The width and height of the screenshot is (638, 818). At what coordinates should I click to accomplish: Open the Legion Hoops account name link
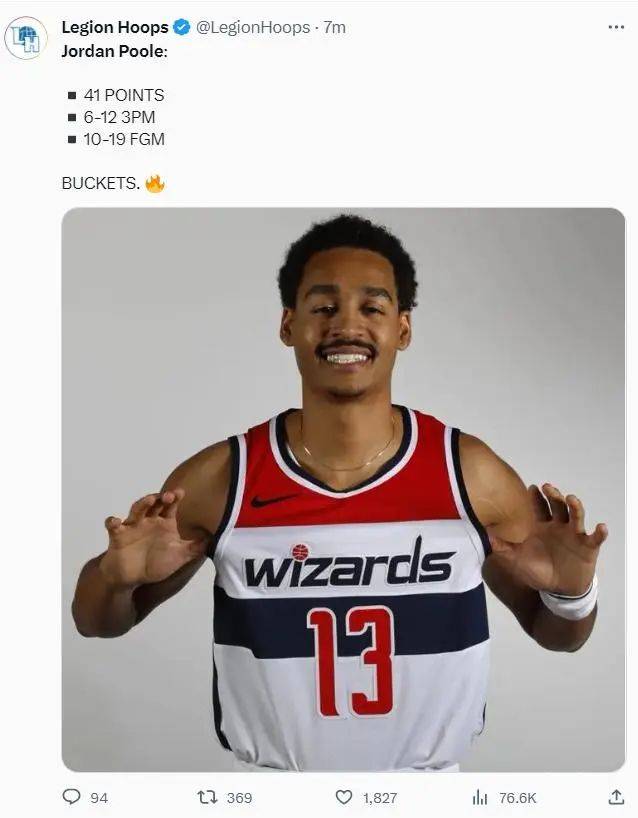pos(114,27)
